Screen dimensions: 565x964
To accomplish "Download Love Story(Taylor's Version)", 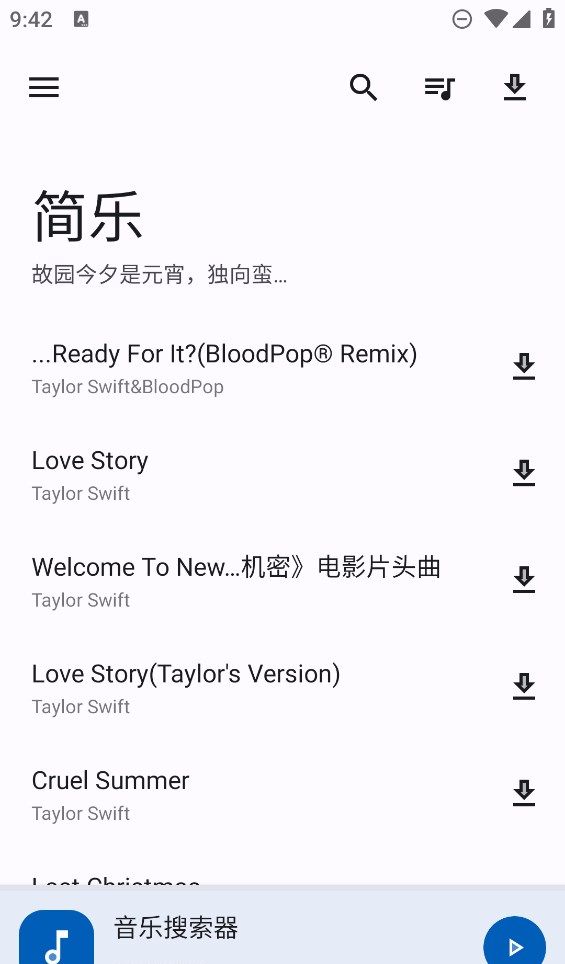I will click(x=524, y=686).
